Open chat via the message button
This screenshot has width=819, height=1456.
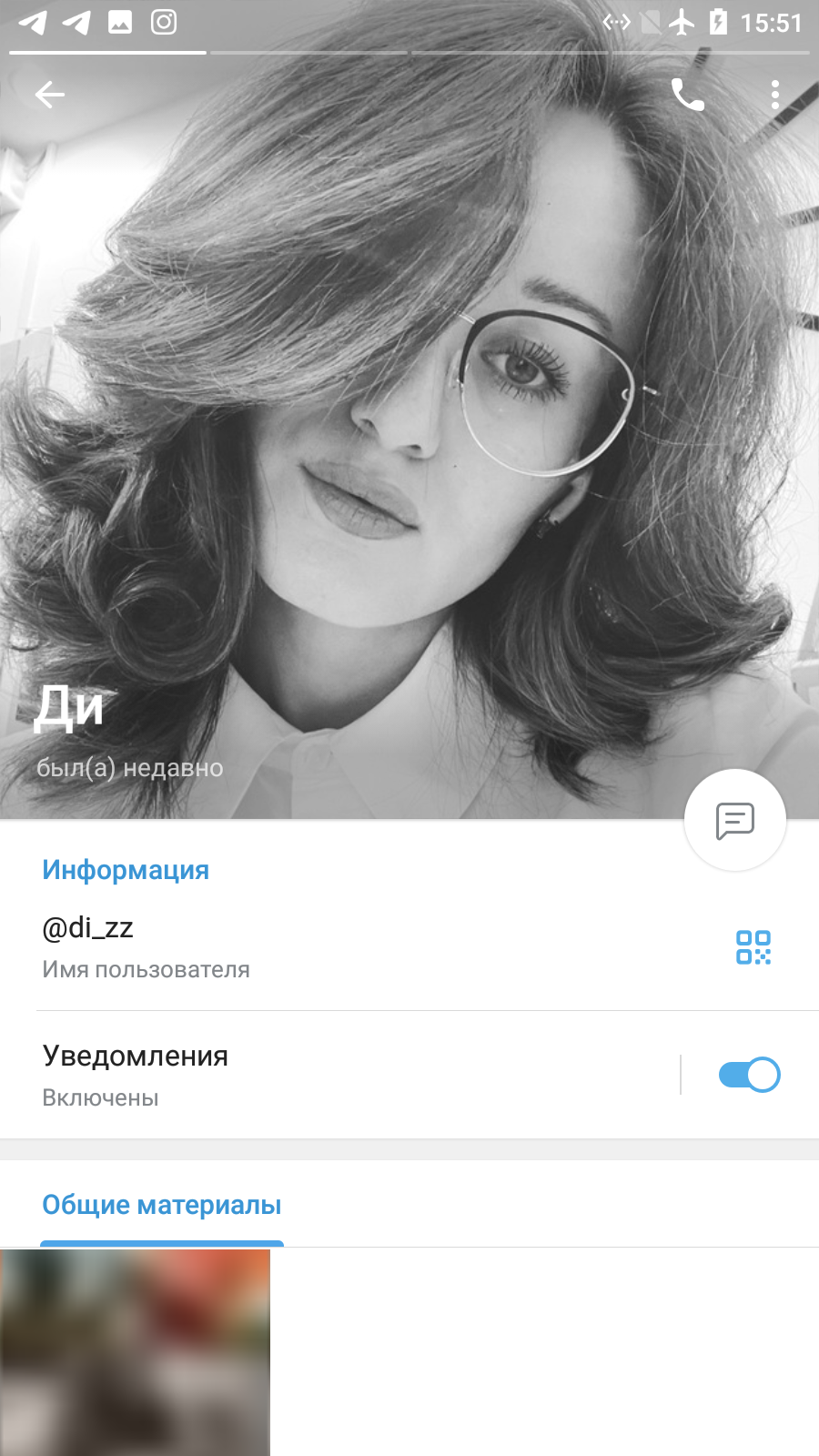click(735, 820)
